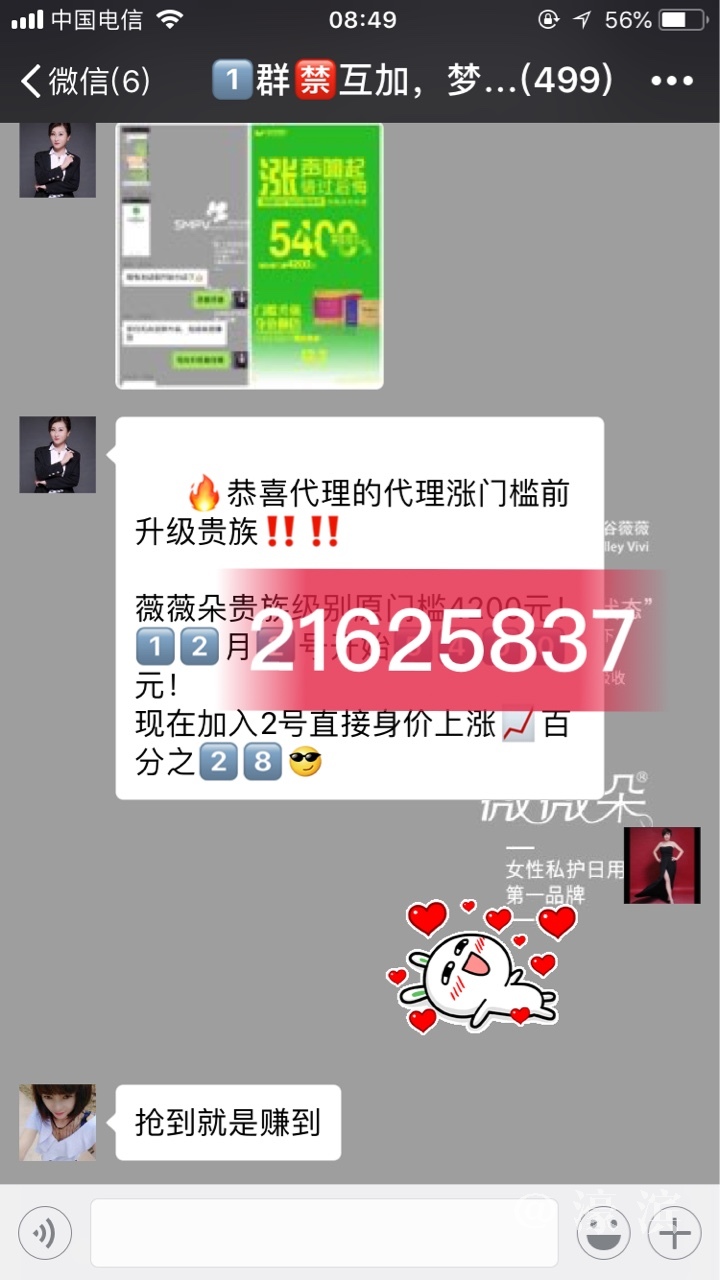This screenshot has width=720, height=1280.
Task: Switch to voice message input
Action: coord(45,1232)
